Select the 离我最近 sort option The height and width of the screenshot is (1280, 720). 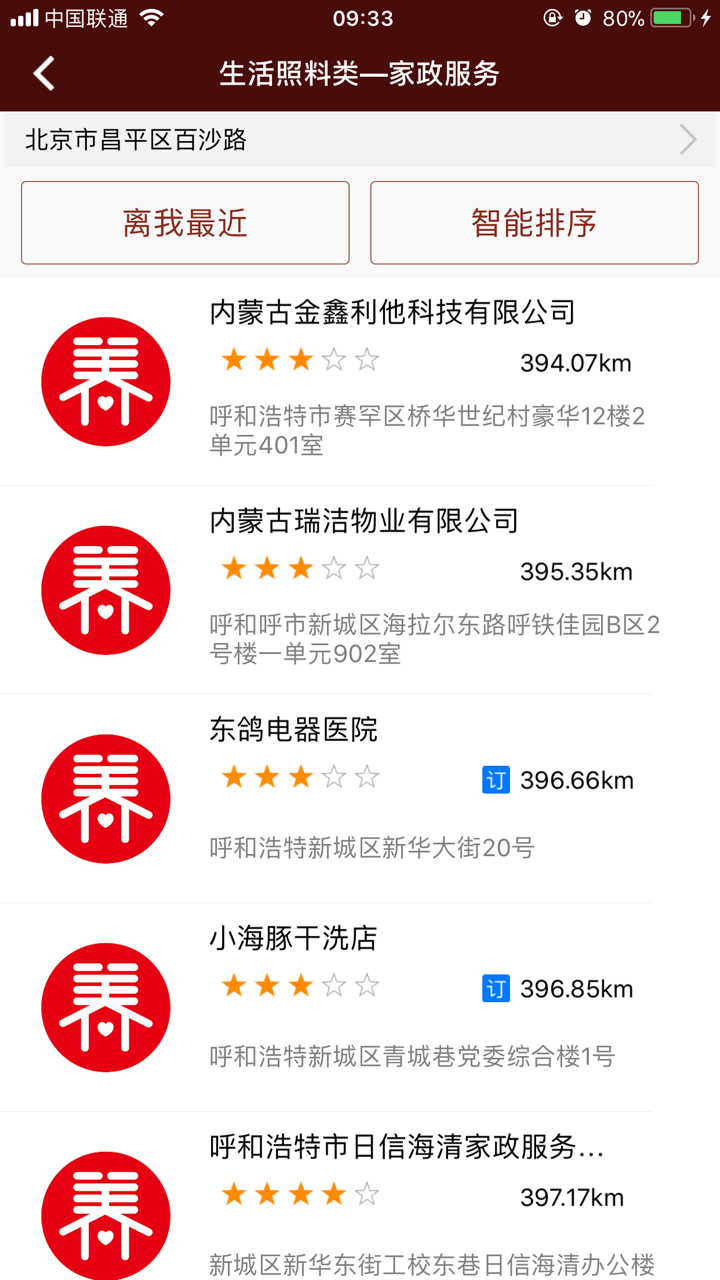185,221
